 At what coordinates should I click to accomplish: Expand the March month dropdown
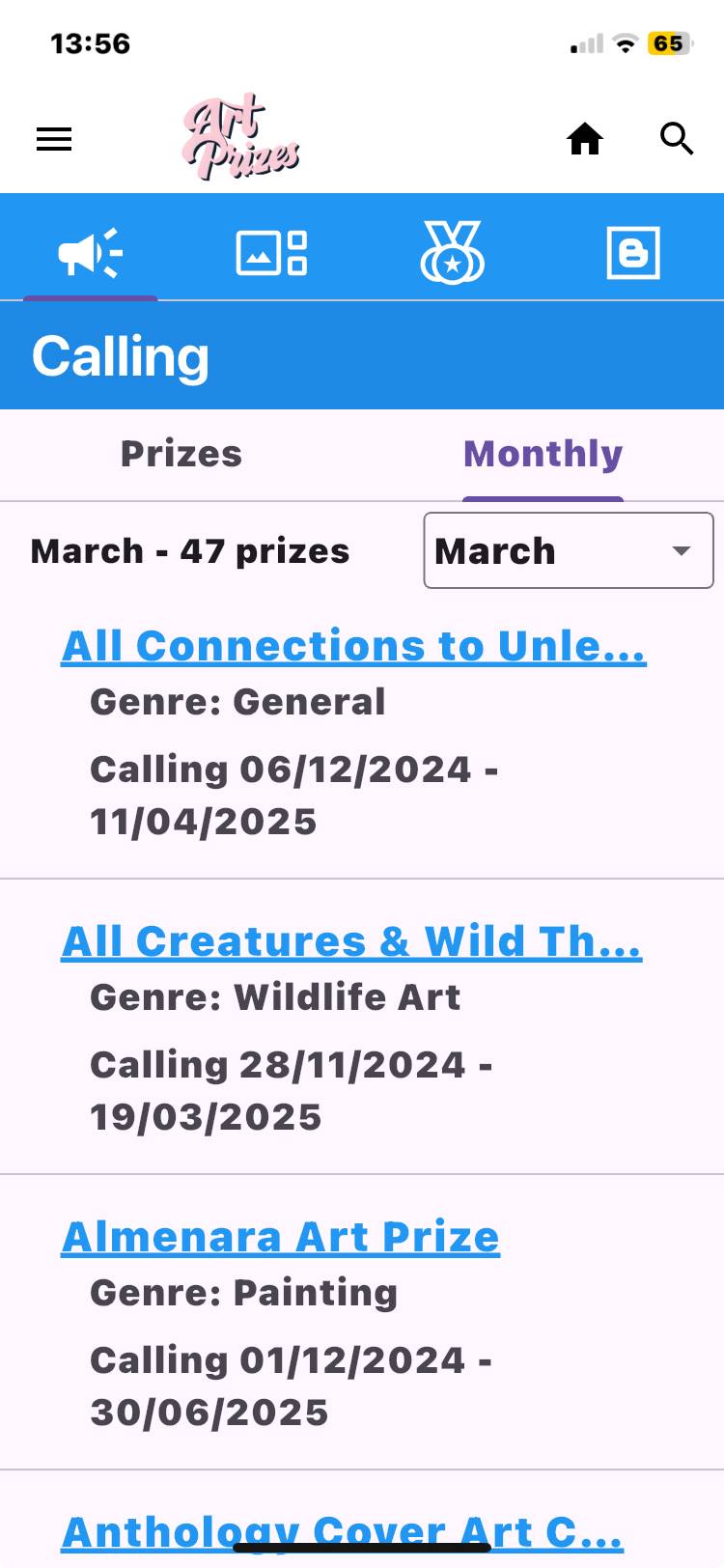[x=568, y=550]
